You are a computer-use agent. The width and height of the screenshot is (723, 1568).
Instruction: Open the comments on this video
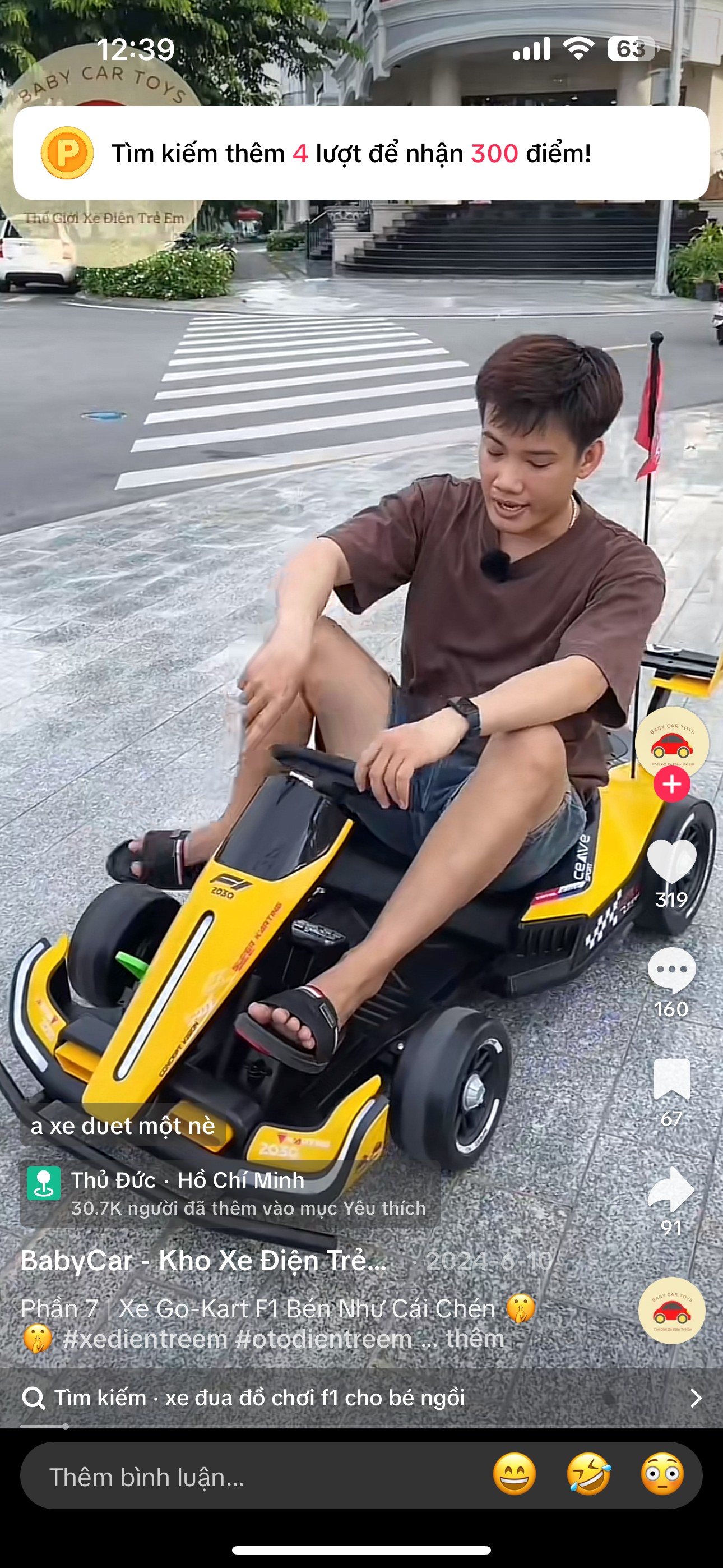pos(671,970)
